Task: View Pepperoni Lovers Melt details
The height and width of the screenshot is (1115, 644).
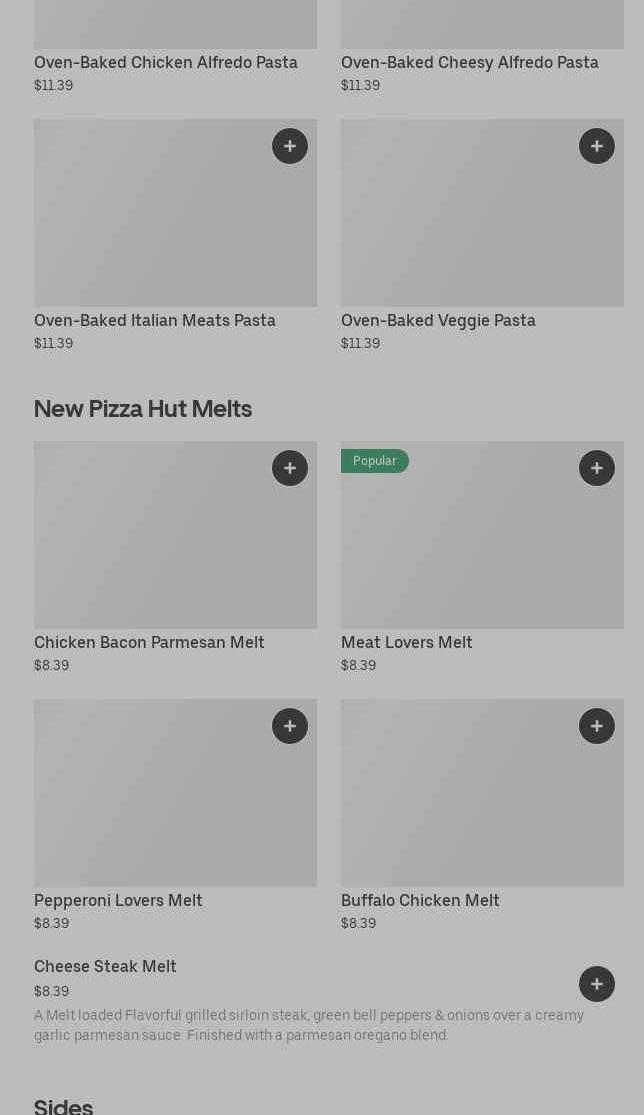Action: click(x=118, y=900)
